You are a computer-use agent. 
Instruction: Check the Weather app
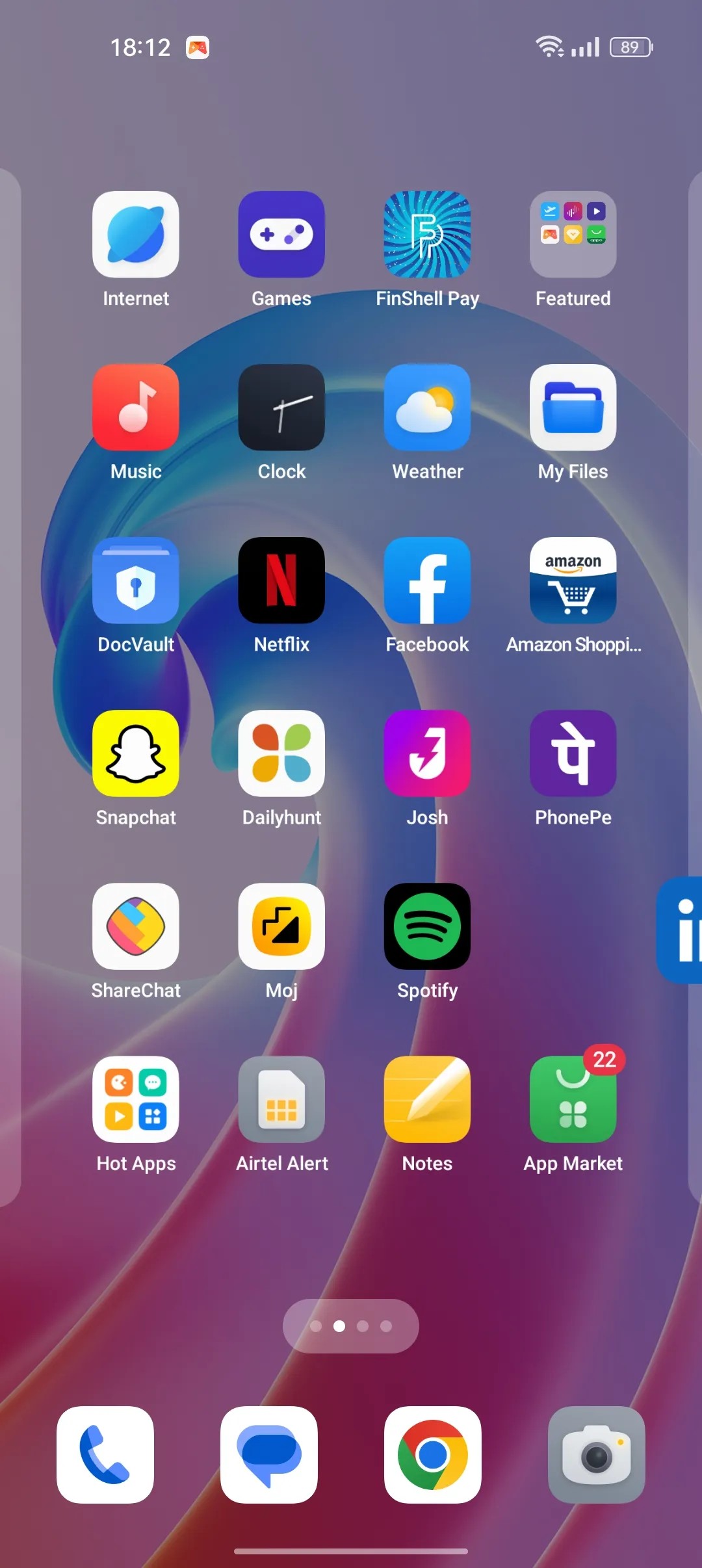(427, 407)
